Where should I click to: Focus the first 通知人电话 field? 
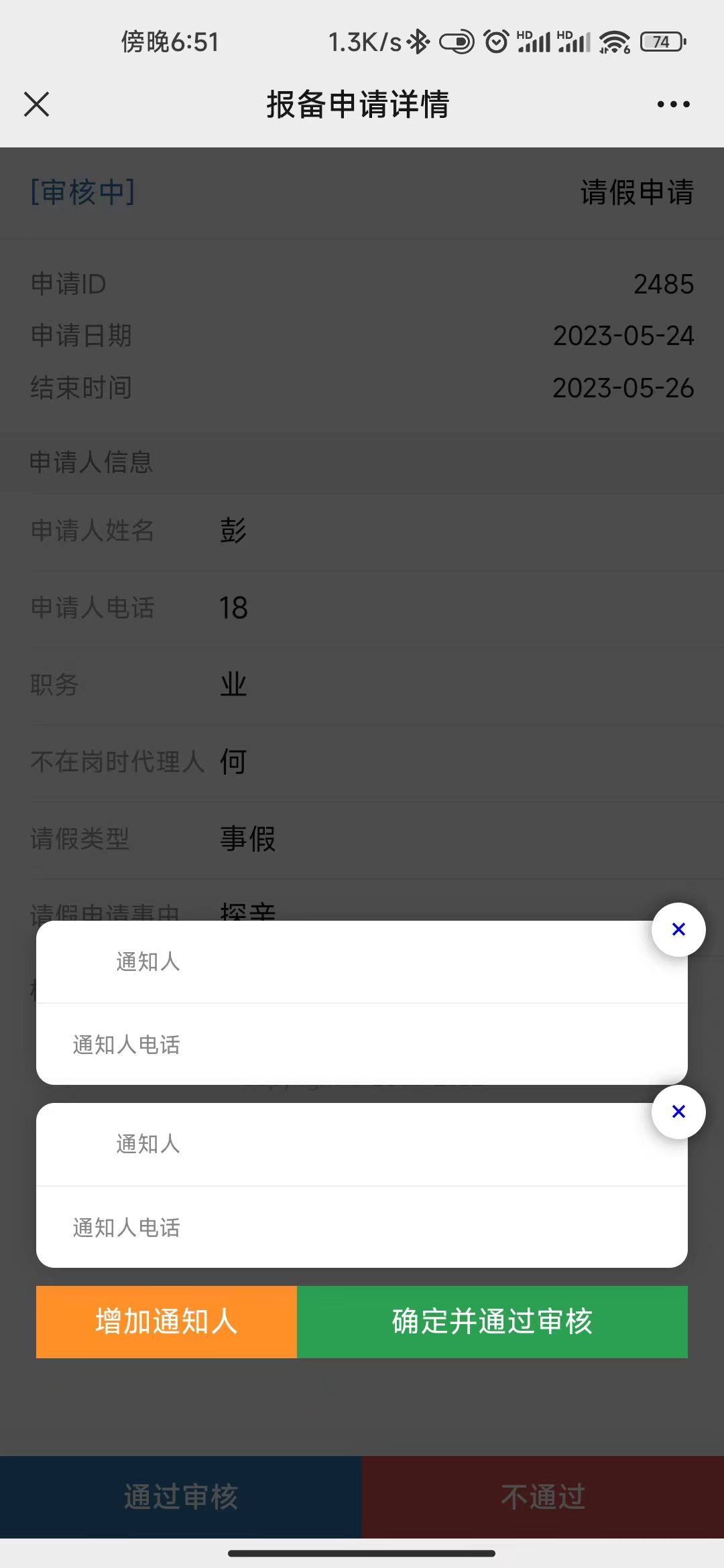(x=402, y=1045)
